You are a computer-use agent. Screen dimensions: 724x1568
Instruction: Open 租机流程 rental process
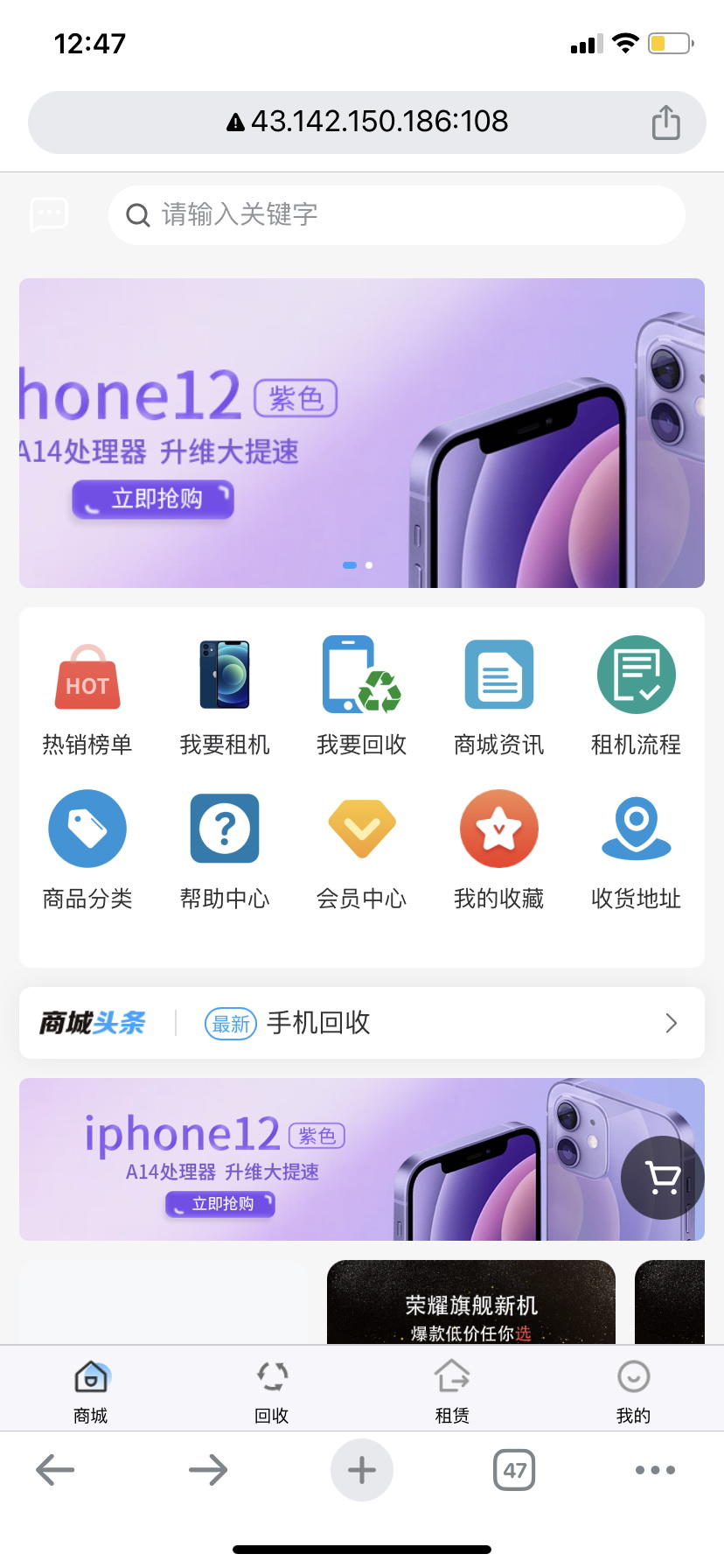[636, 696]
